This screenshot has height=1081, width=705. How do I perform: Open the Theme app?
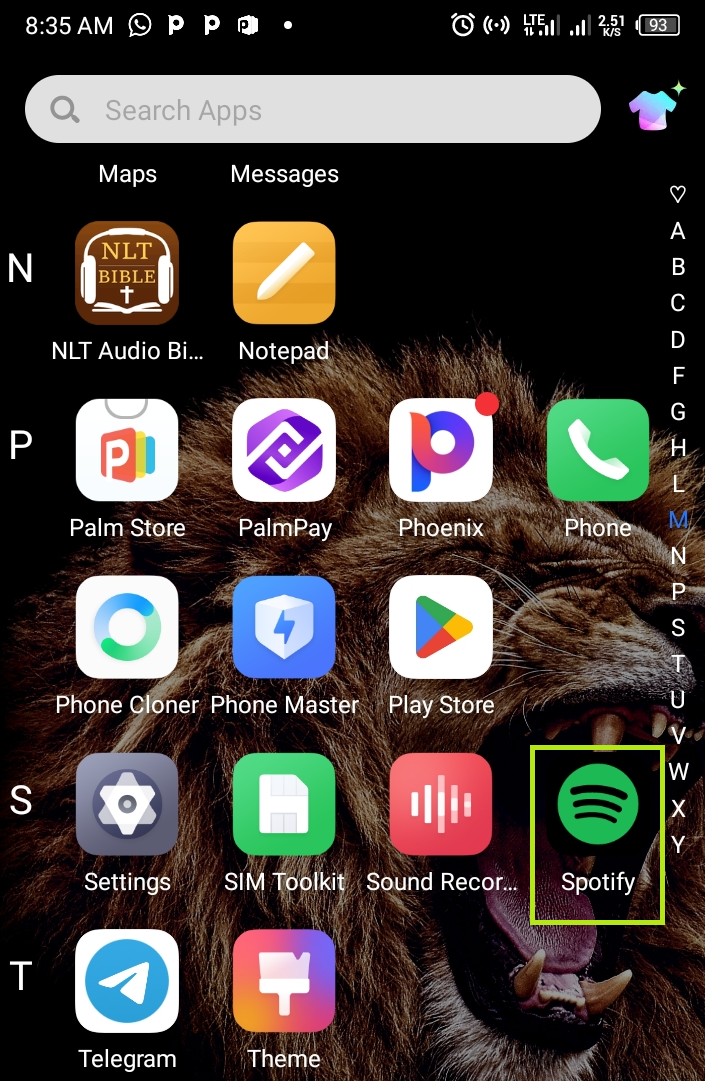pyautogui.click(x=284, y=981)
